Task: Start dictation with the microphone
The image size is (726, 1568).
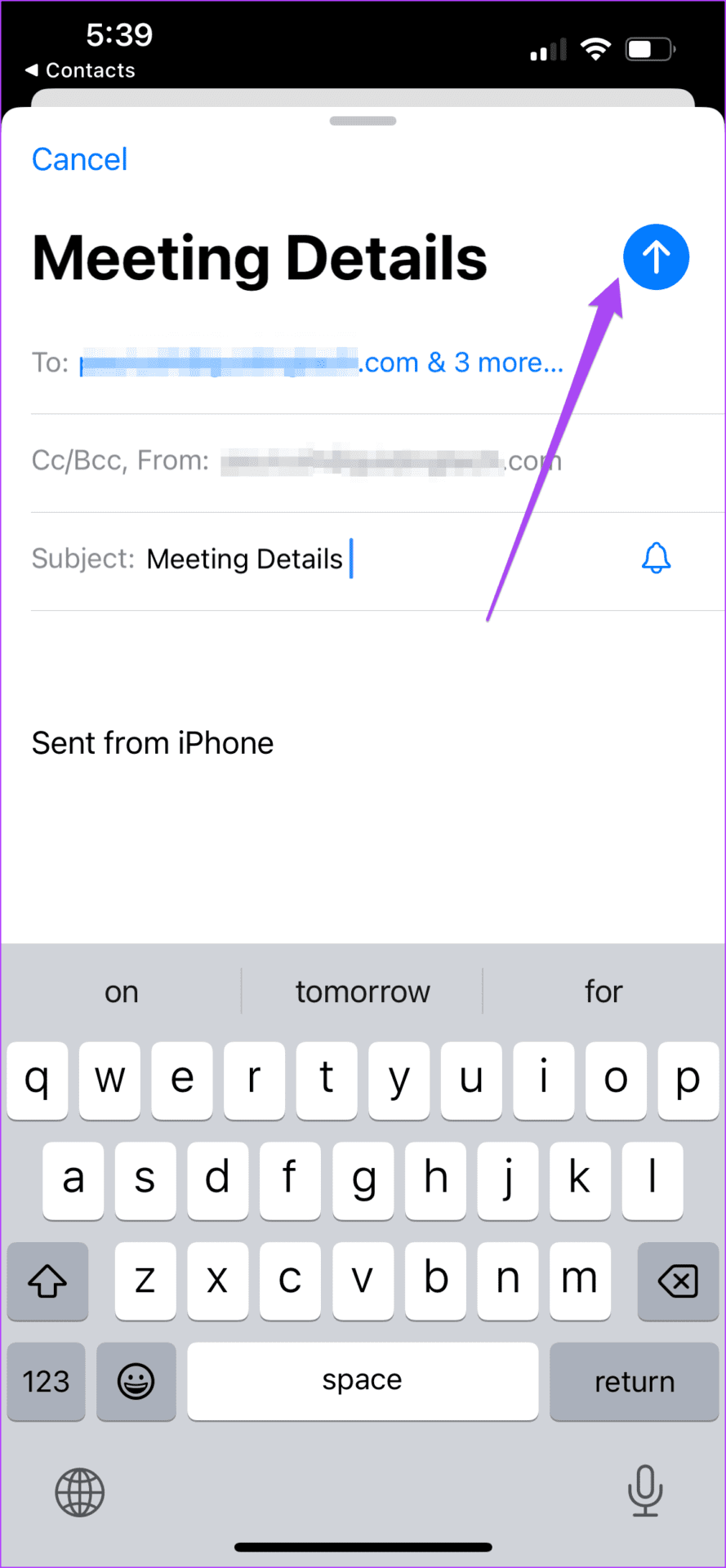Action: tap(645, 1490)
